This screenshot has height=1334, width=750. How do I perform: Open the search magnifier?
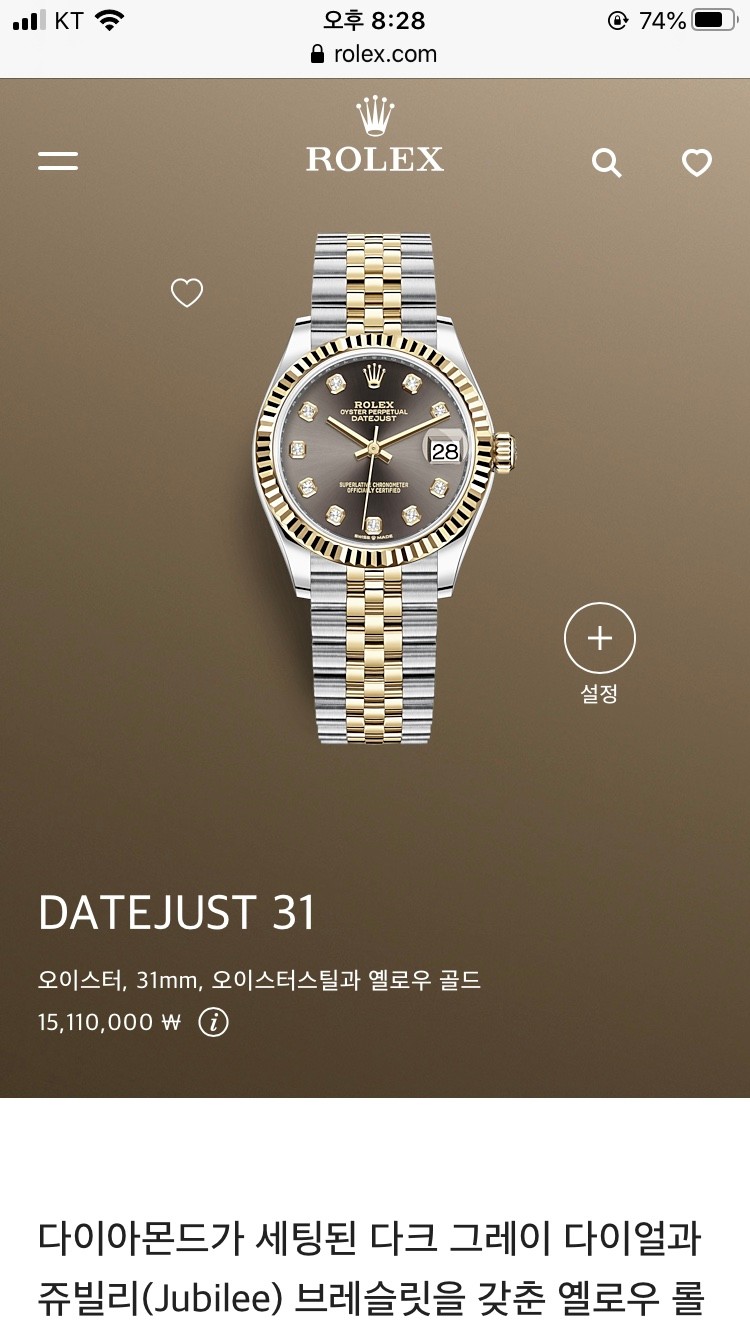click(606, 162)
